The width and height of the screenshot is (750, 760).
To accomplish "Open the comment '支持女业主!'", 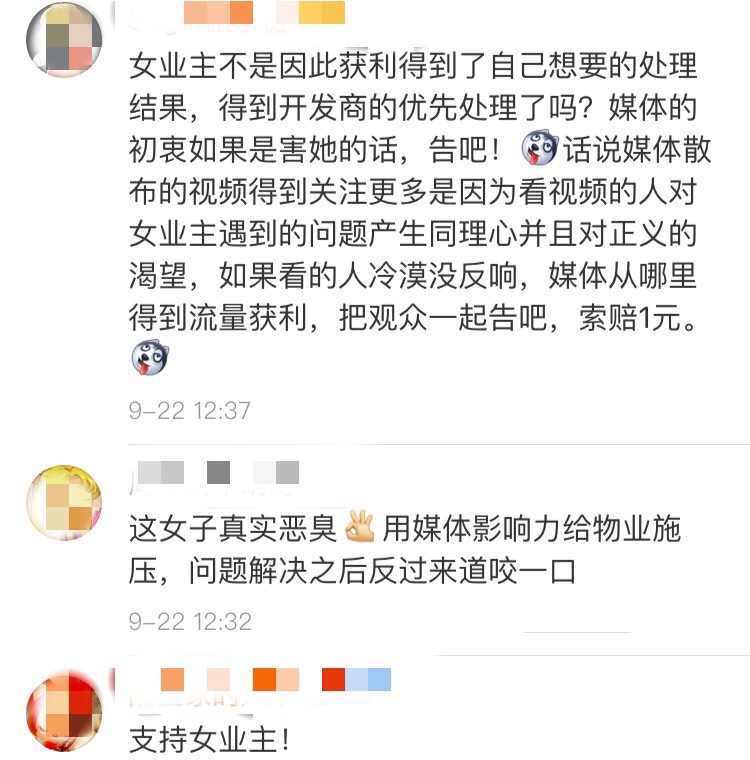I will point(209,739).
